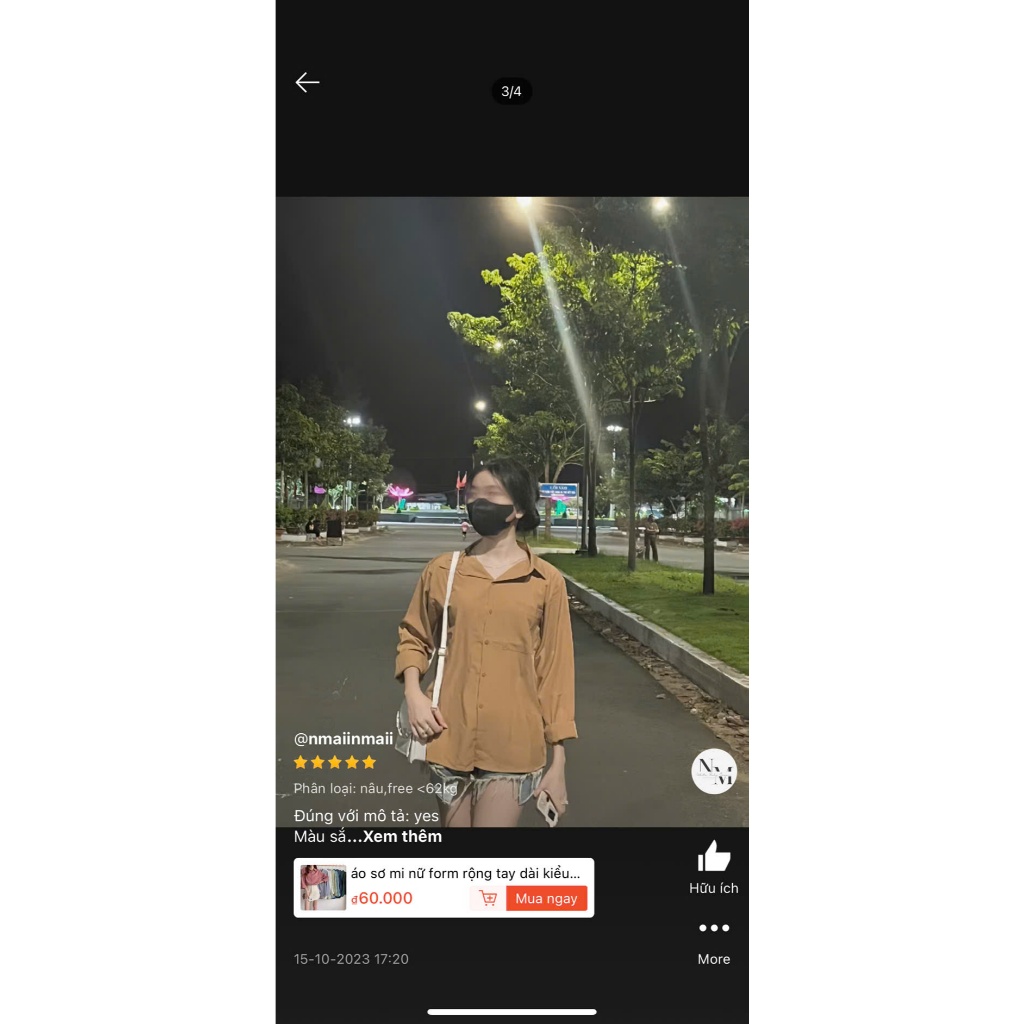Tap the Mua ngay button
The width and height of the screenshot is (1024, 1024).
(546, 898)
